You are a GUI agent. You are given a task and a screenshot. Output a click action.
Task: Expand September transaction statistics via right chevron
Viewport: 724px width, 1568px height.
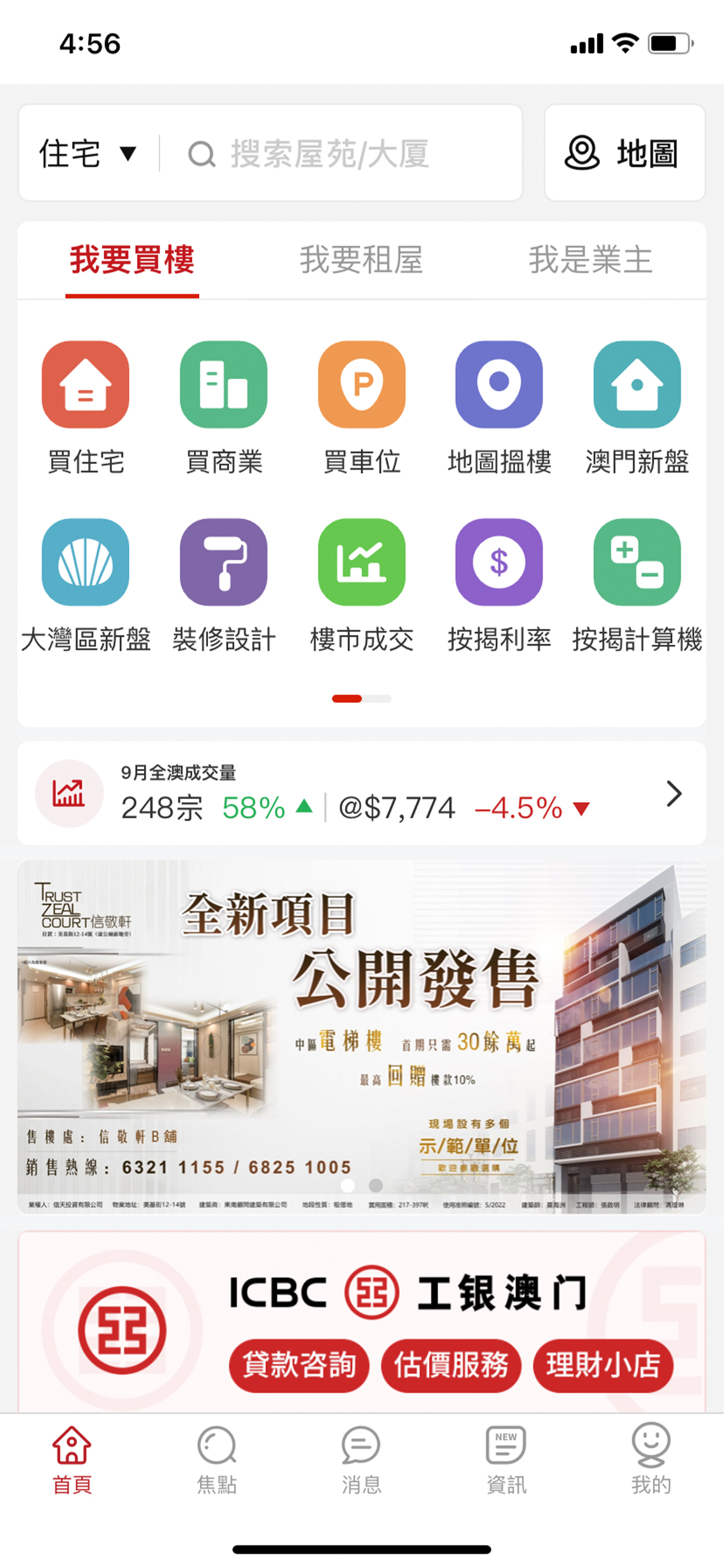(x=673, y=793)
